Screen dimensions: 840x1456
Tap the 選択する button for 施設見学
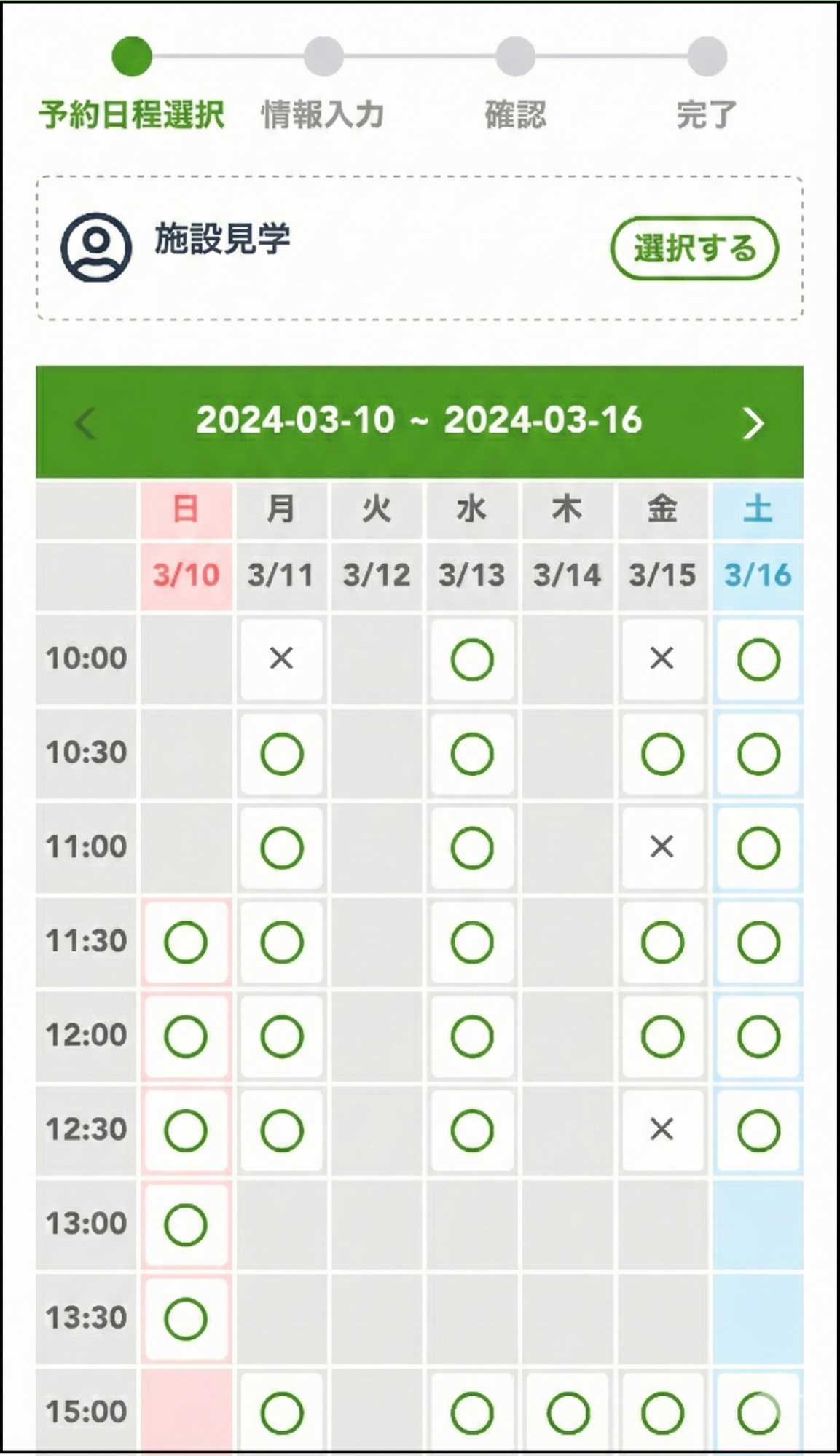tap(694, 248)
